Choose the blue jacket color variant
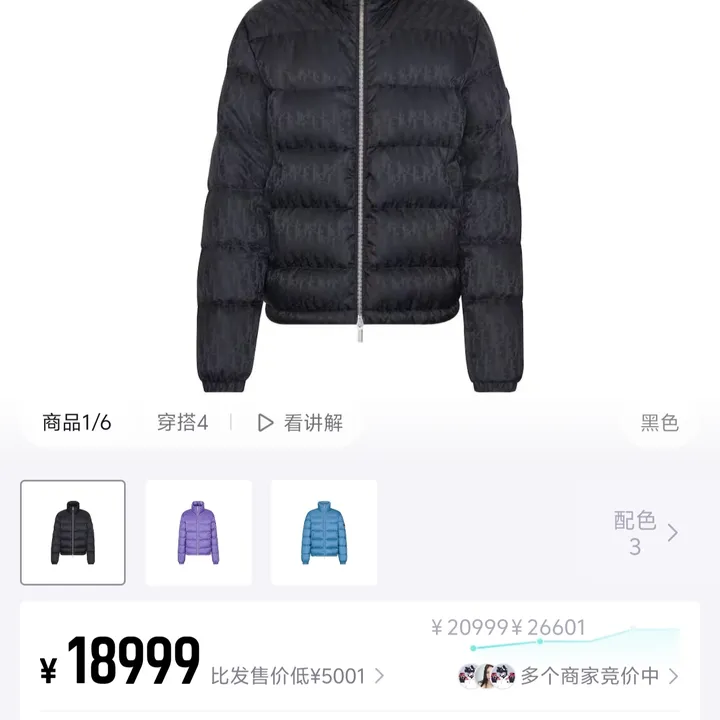The width and height of the screenshot is (720, 720). click(x=323, y=532)
